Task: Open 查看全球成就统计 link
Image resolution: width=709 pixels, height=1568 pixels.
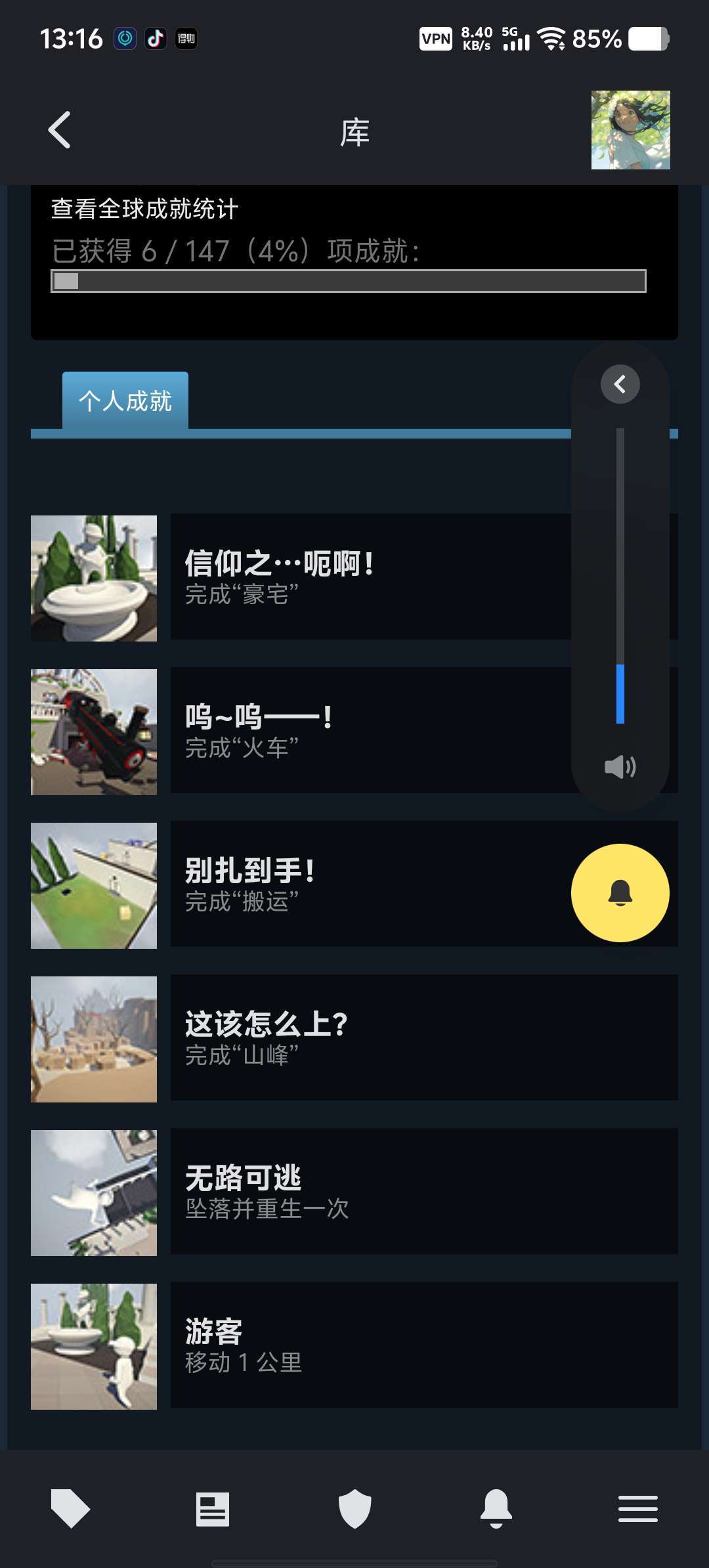Action: pos(145,209)
